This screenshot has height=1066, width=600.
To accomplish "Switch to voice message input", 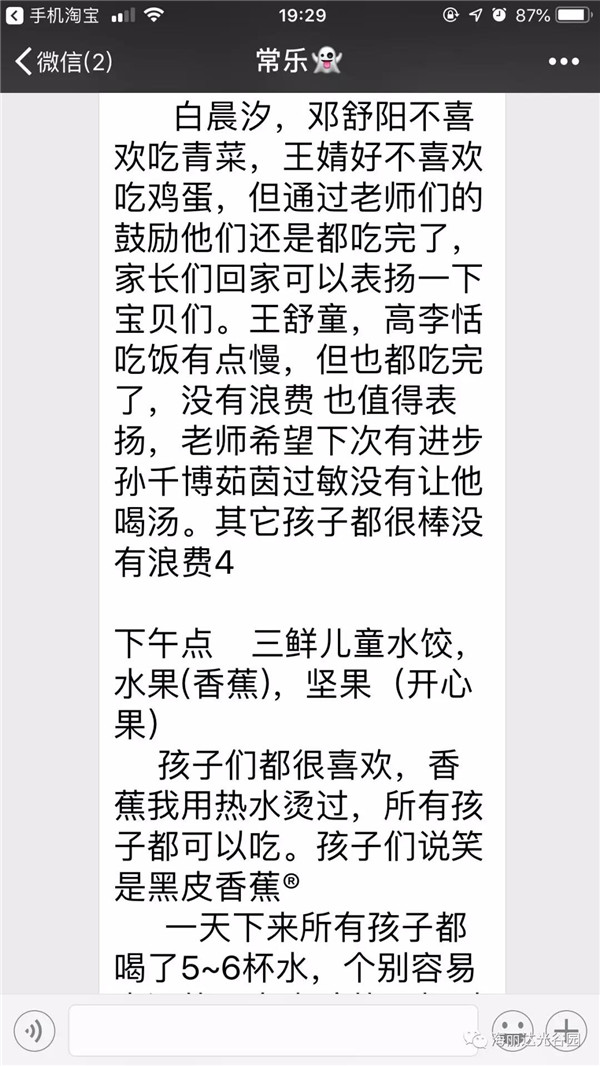I will 33,1029.
